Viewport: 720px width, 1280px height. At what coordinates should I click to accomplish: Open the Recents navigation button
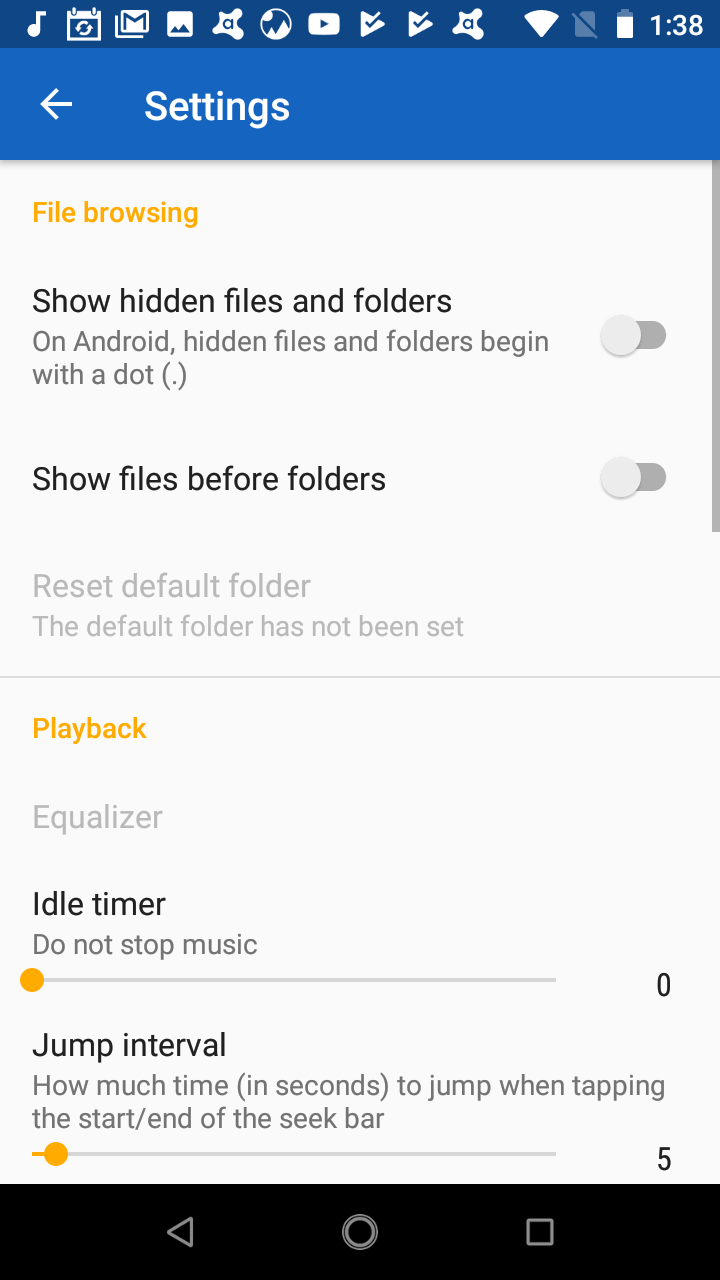[x=539, y=1232]
